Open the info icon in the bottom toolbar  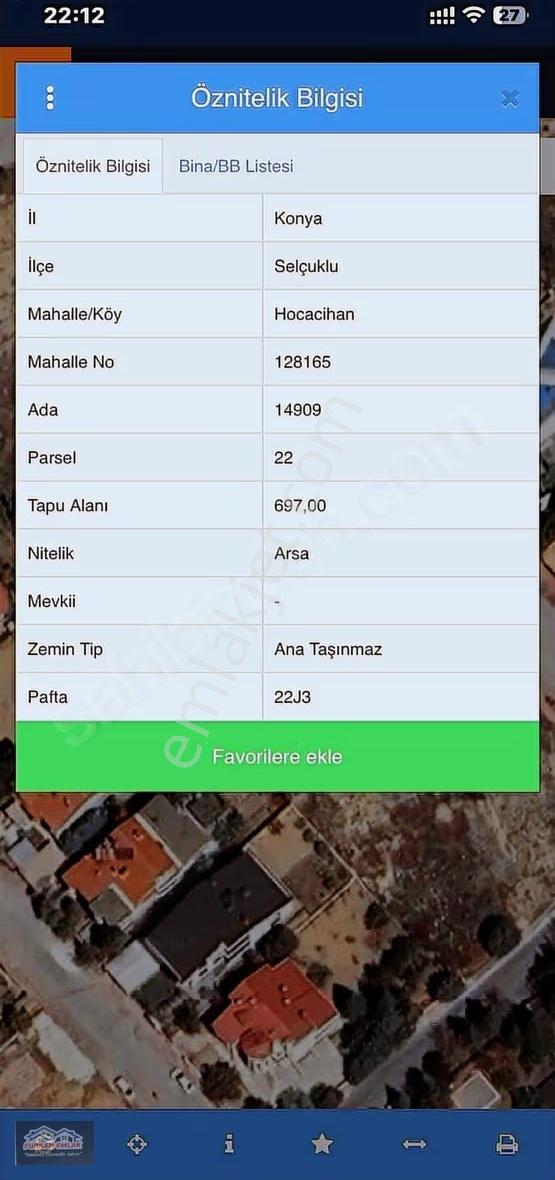(229, 1145)
